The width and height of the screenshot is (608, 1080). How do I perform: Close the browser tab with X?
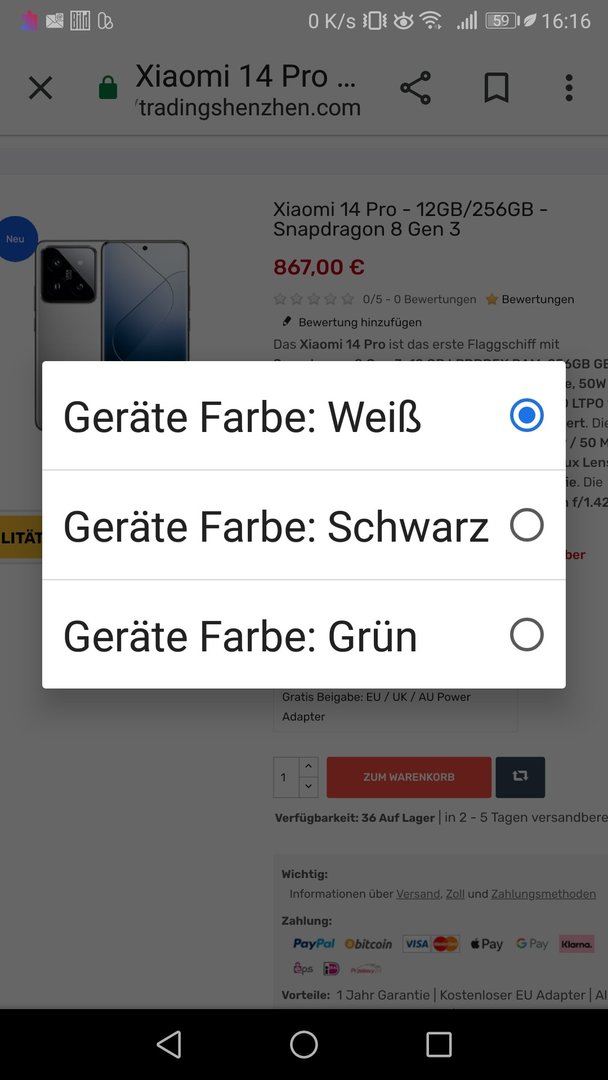pyautogui.click(x=40, y=89)
